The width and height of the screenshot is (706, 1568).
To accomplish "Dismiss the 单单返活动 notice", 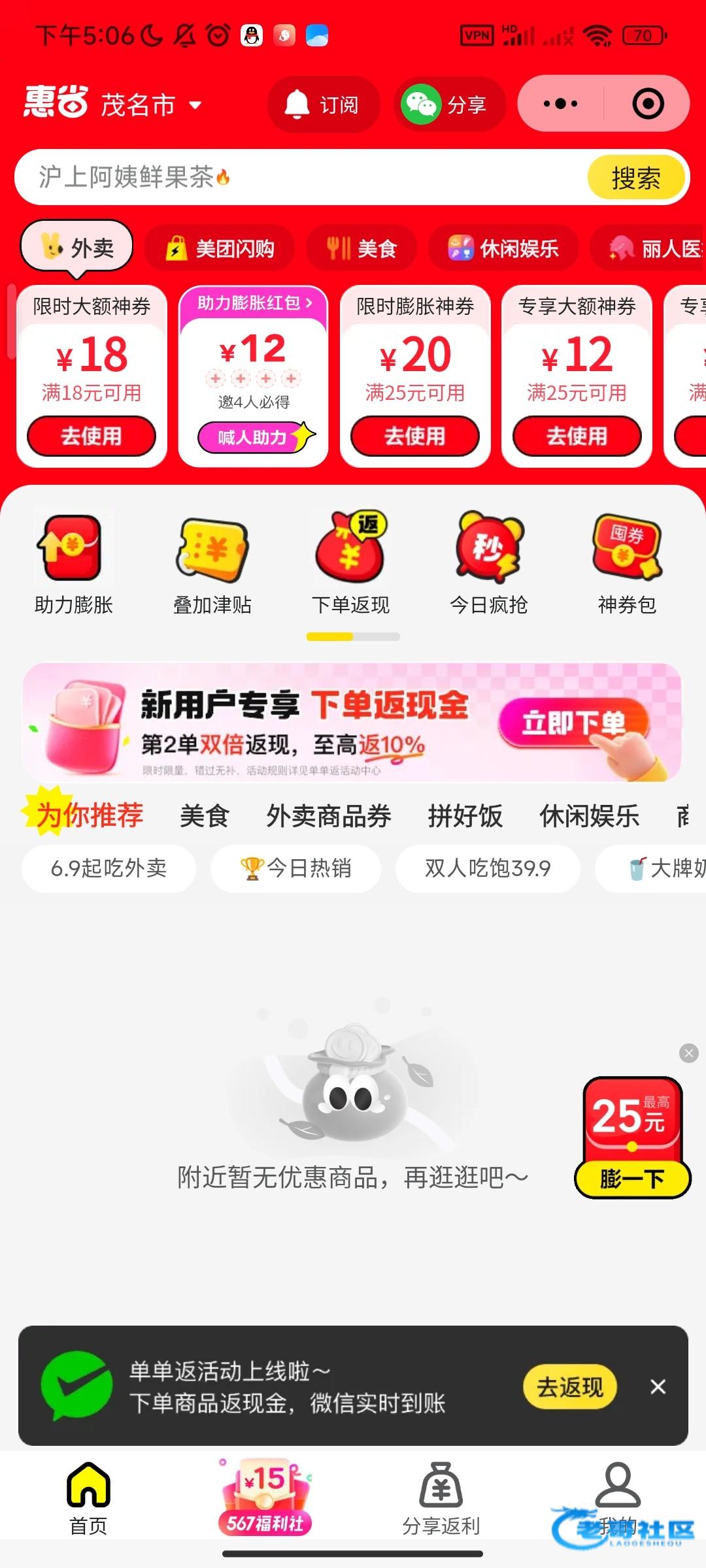I will pos(658,1386).
